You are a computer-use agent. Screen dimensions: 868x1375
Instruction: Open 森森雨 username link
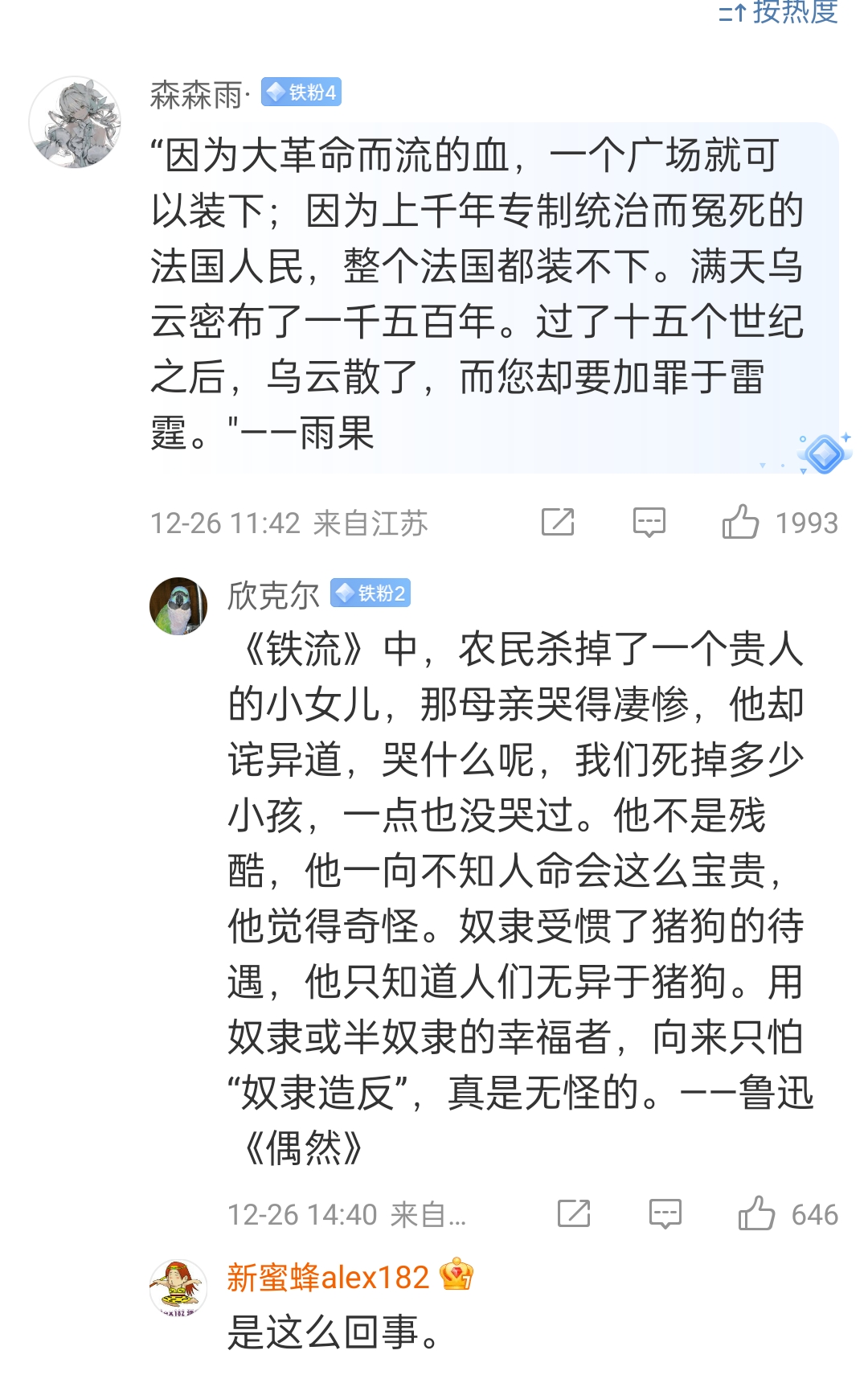pyautogui.click(x=196, y=95)
